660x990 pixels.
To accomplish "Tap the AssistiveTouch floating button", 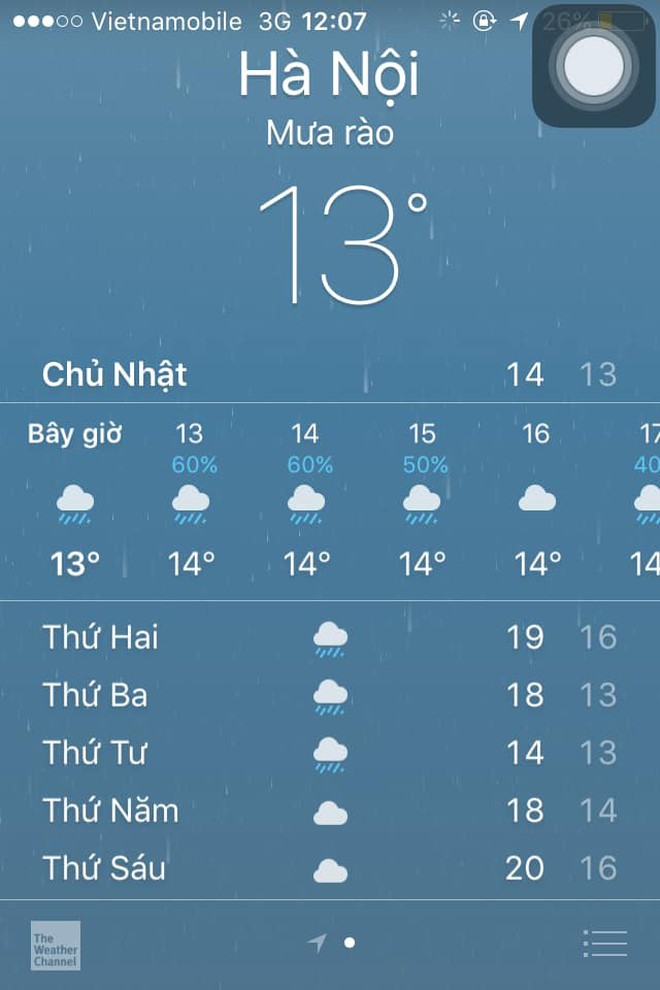I will pyautogui.click(x=594, y=66).
